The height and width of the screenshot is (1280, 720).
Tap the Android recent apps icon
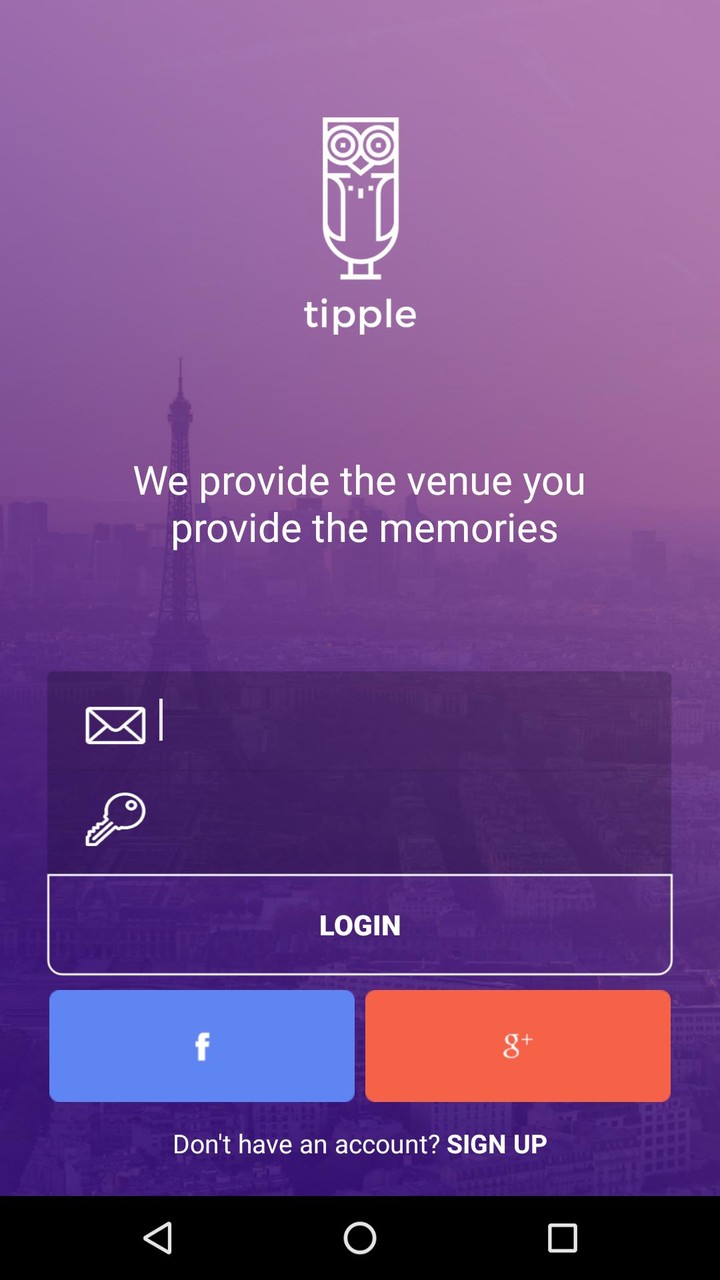point(562,1238)
